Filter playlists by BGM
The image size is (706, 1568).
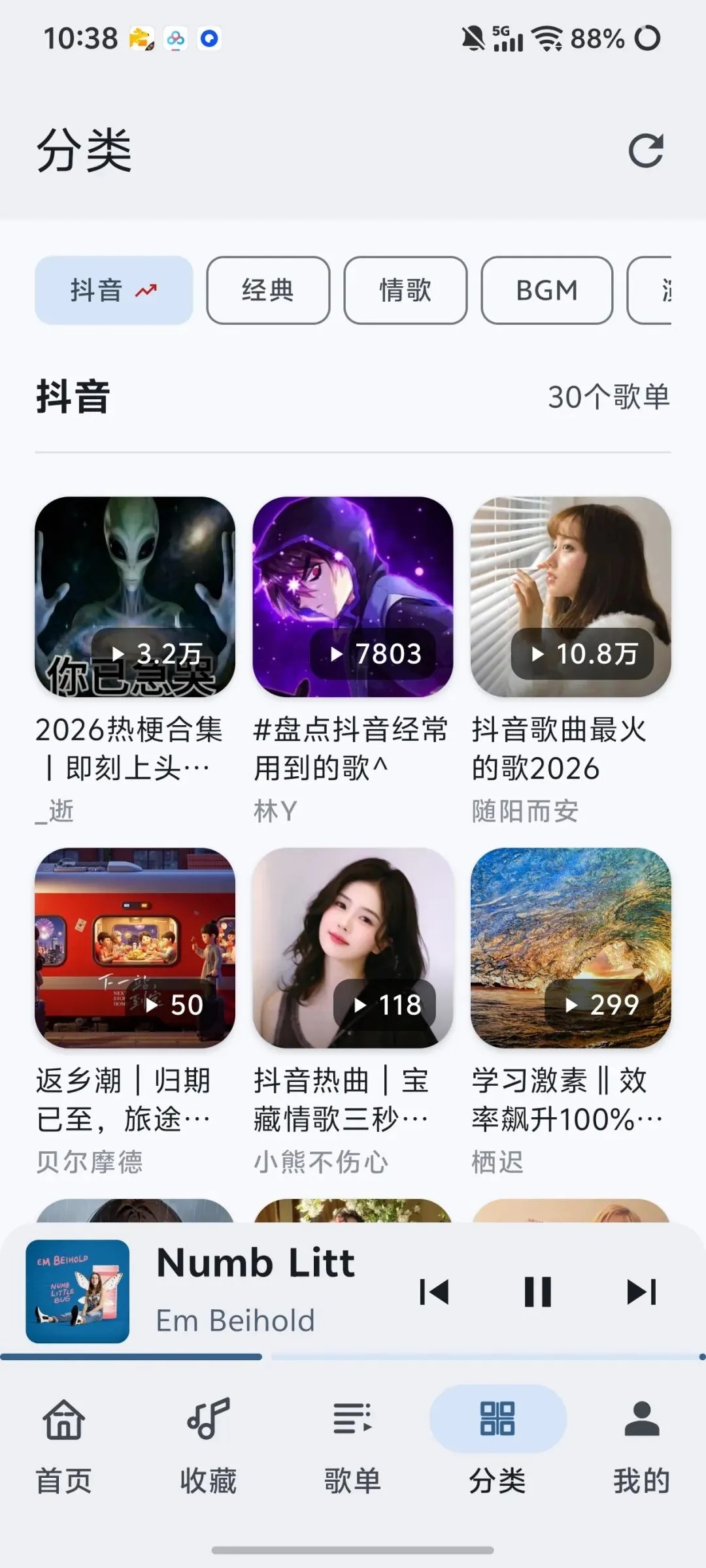click(x=546, y=290)
